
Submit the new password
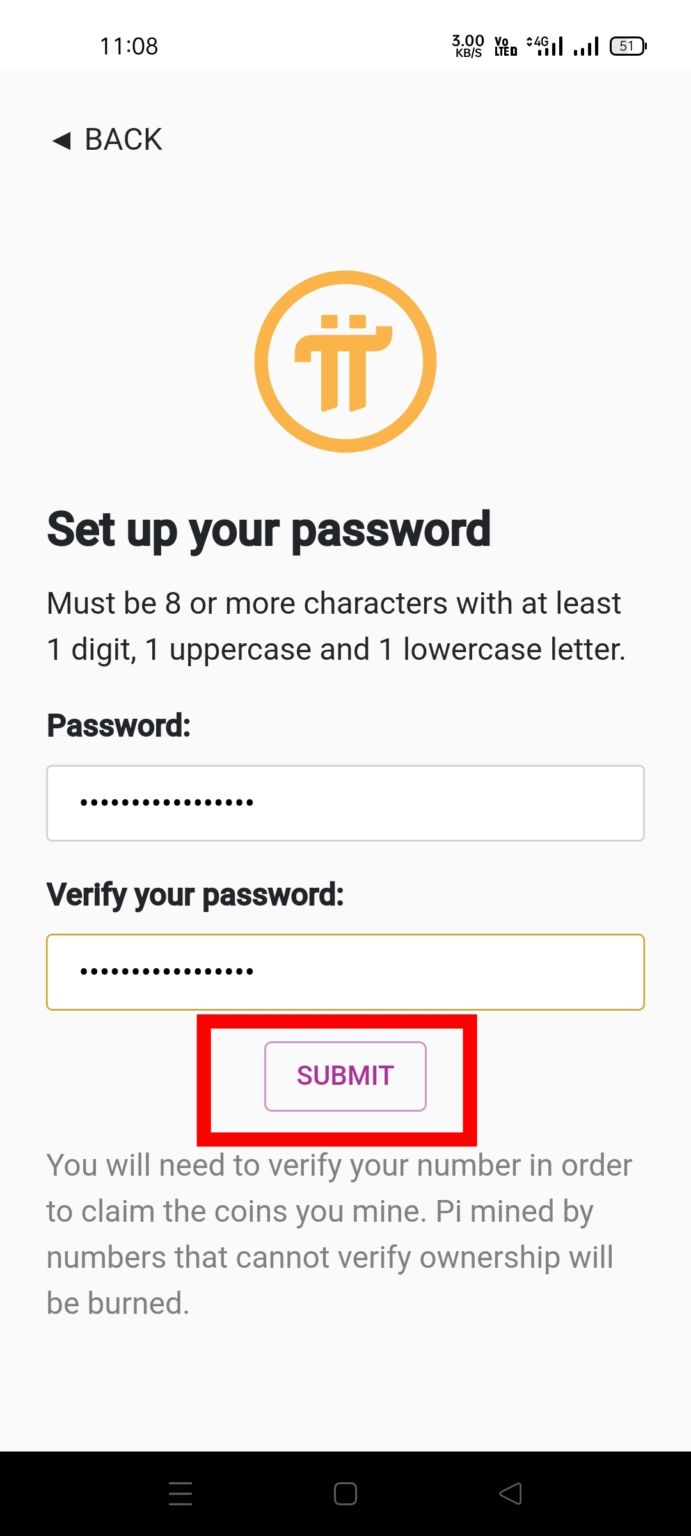pyautogui.click(x=345, y=1076)
